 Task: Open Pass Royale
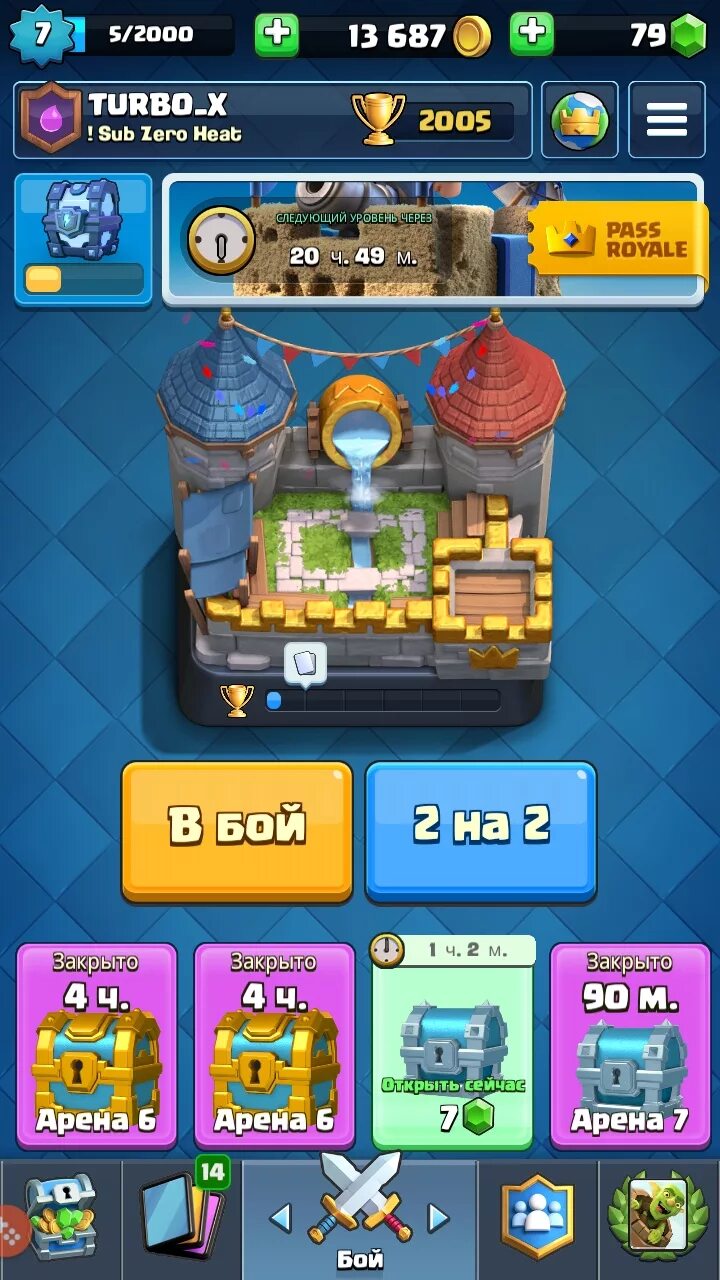pos(618,239)
